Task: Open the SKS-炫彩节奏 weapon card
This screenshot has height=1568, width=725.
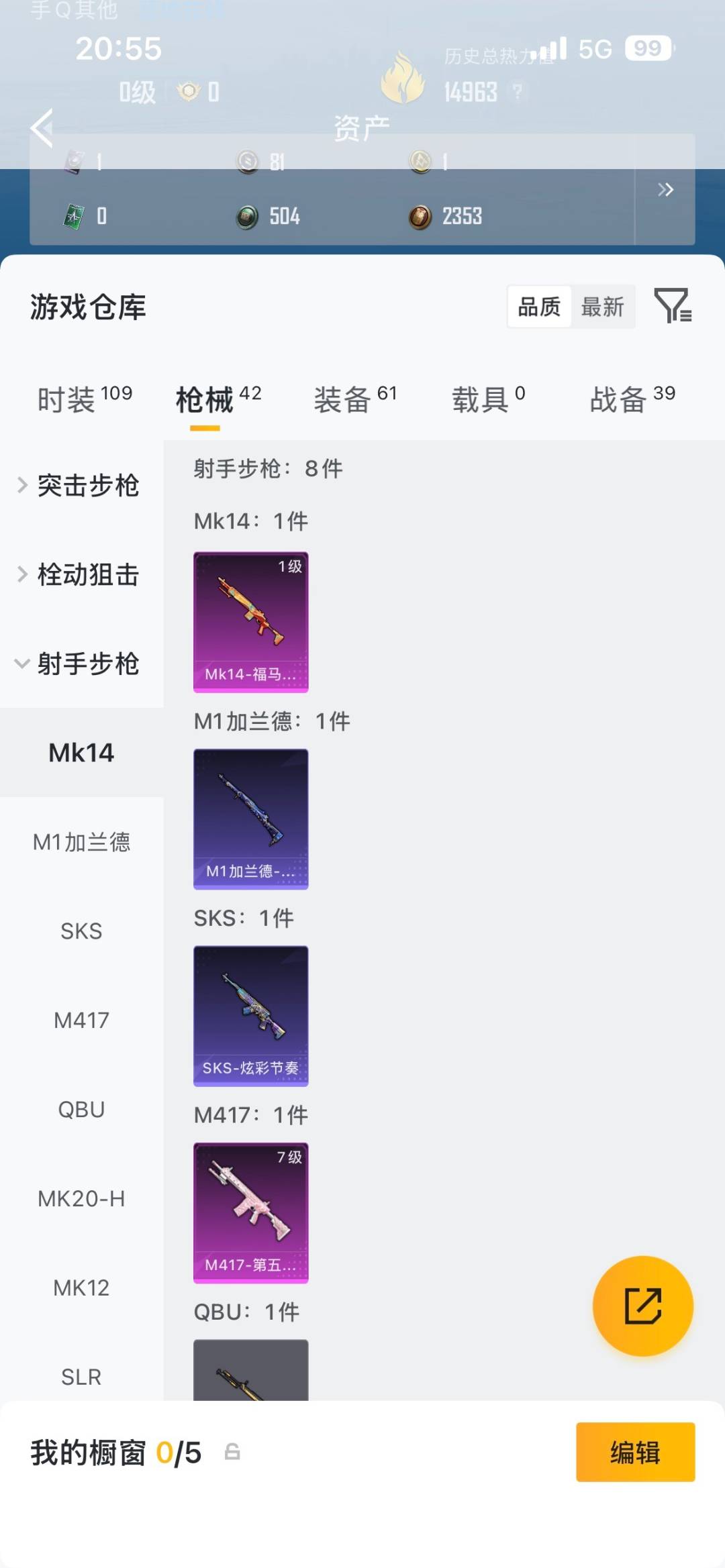Action: click(x=250, y=1016)
